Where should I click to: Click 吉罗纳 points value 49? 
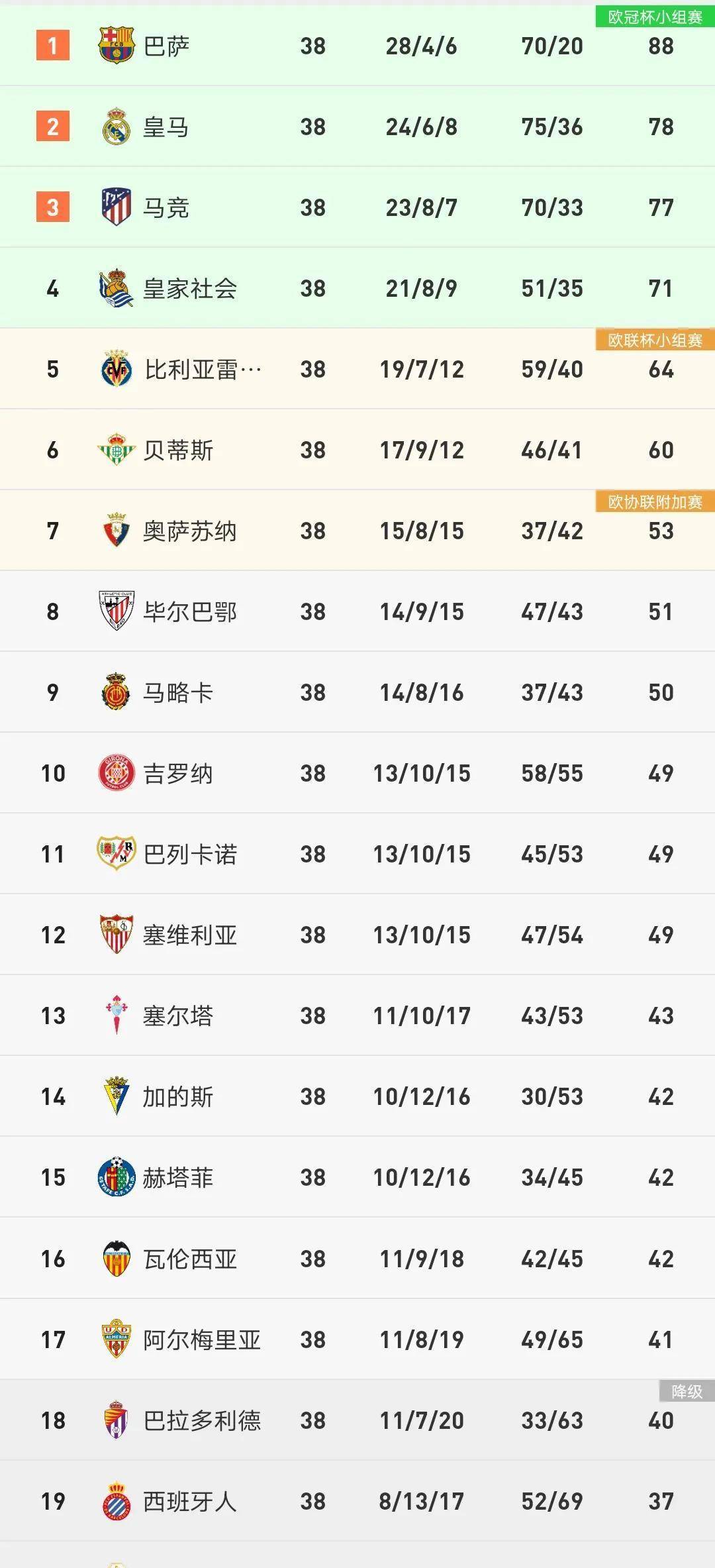[660, 772]
